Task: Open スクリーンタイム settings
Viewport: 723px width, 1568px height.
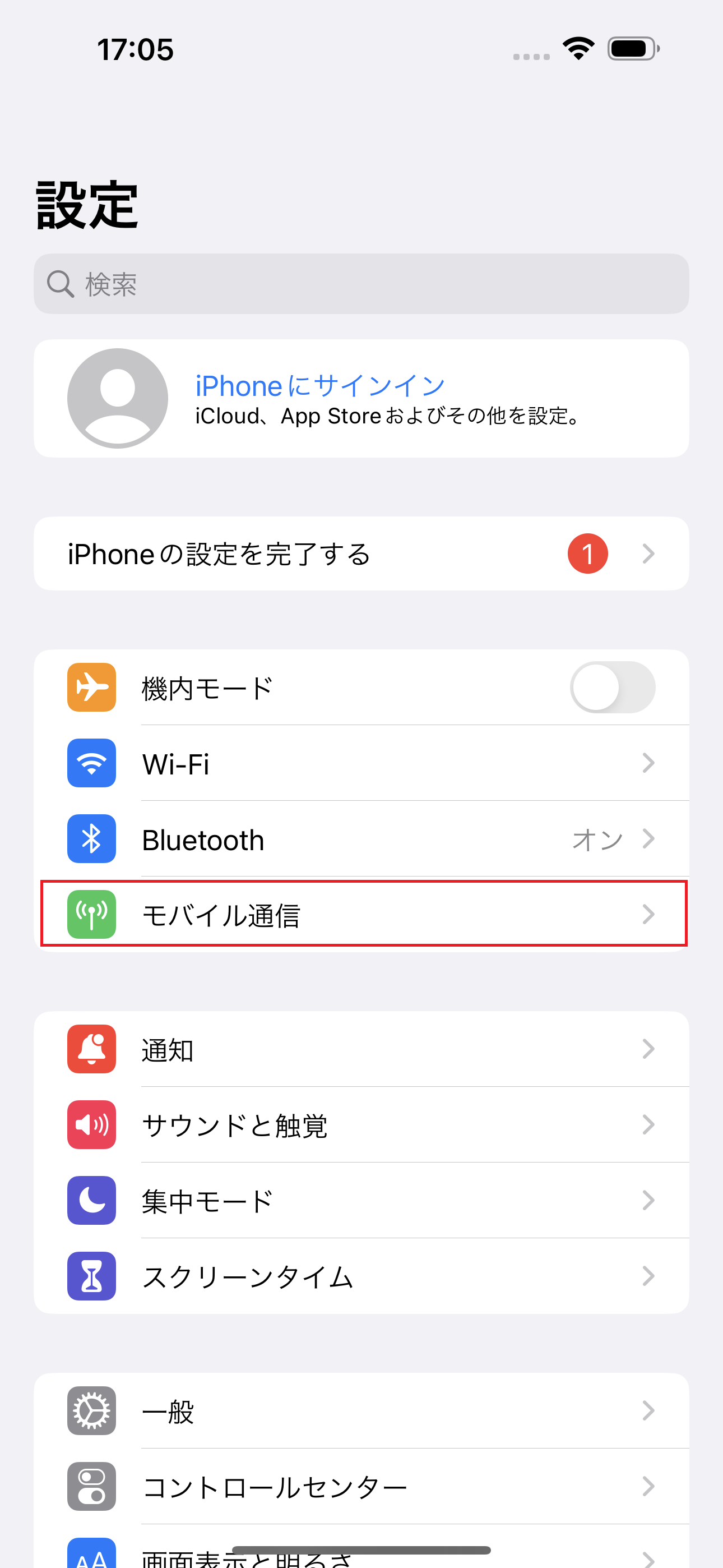Action: (361, 1276)
